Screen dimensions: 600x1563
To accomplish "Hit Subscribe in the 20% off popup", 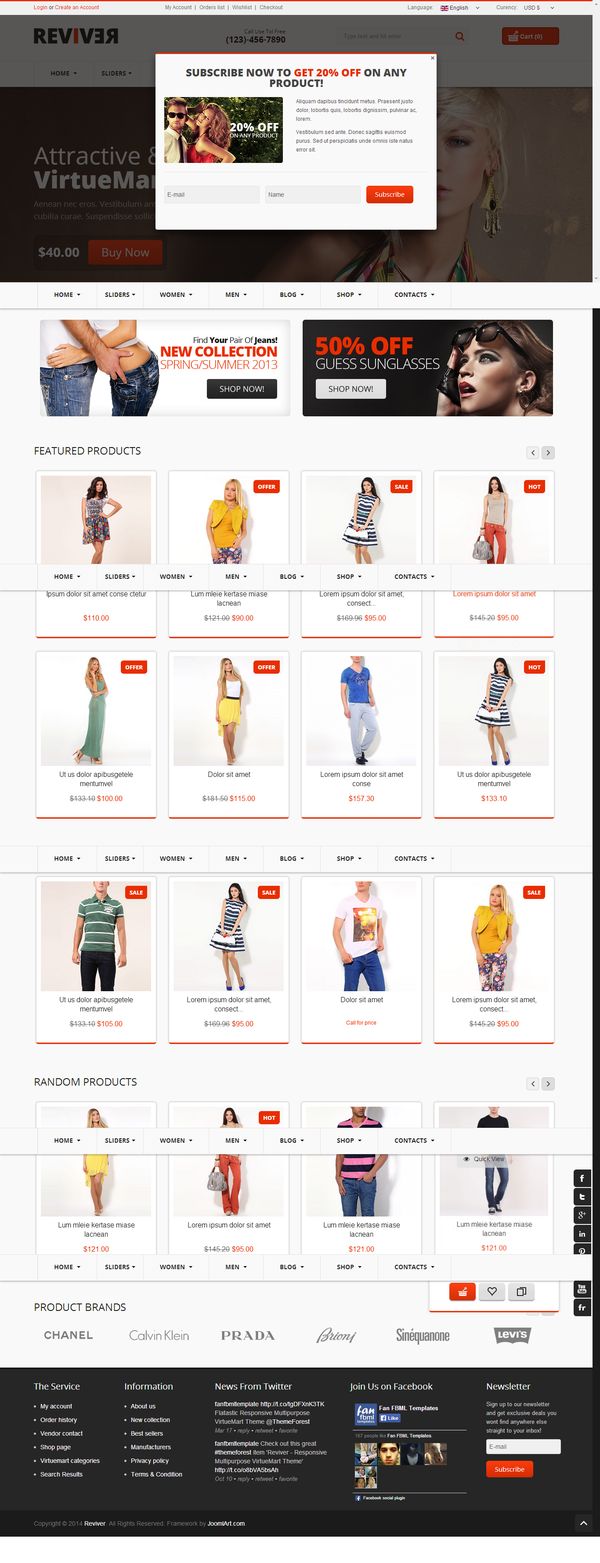I will tap(389, 195).
